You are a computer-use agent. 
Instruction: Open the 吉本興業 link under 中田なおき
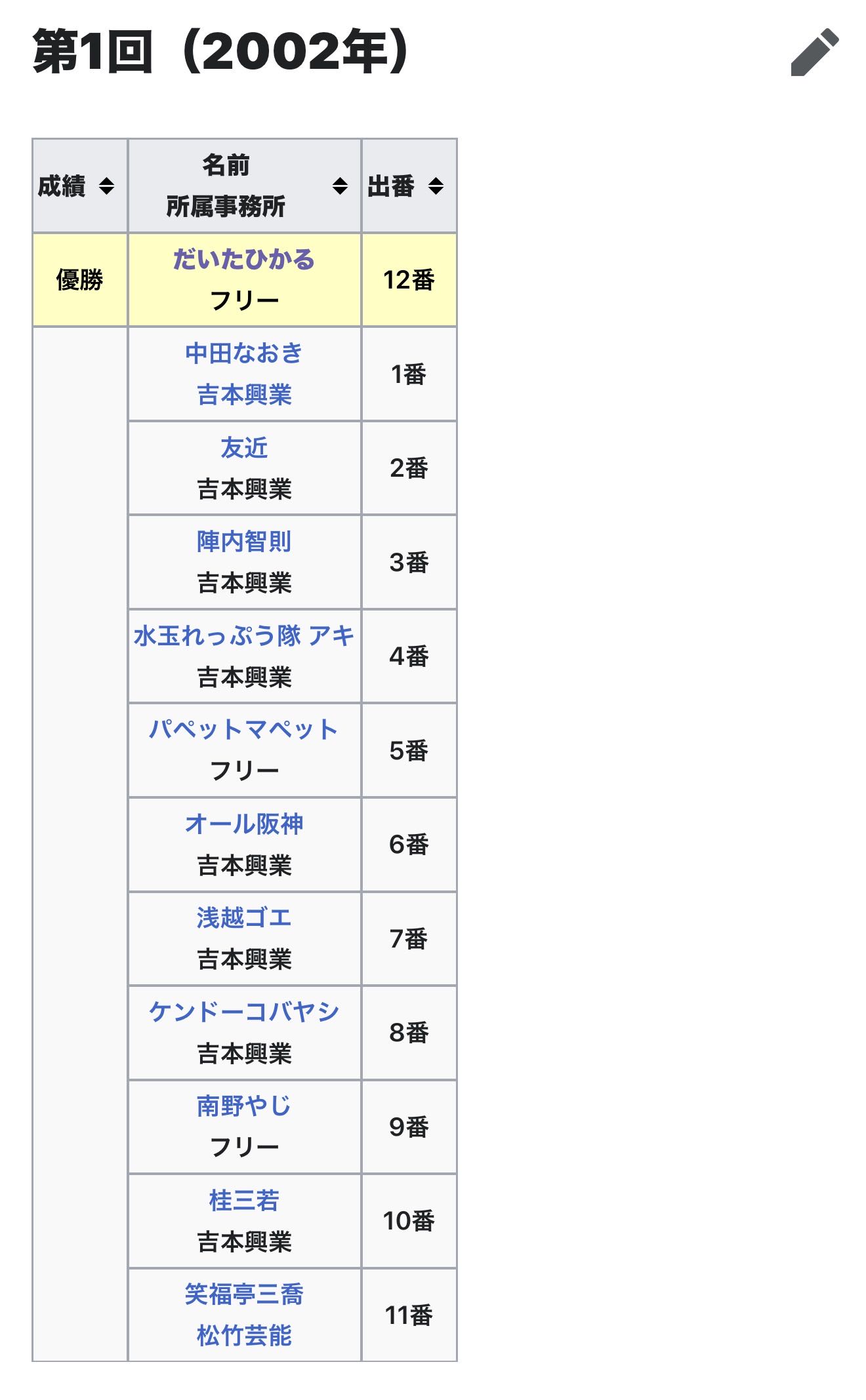[x=244, y=395]
